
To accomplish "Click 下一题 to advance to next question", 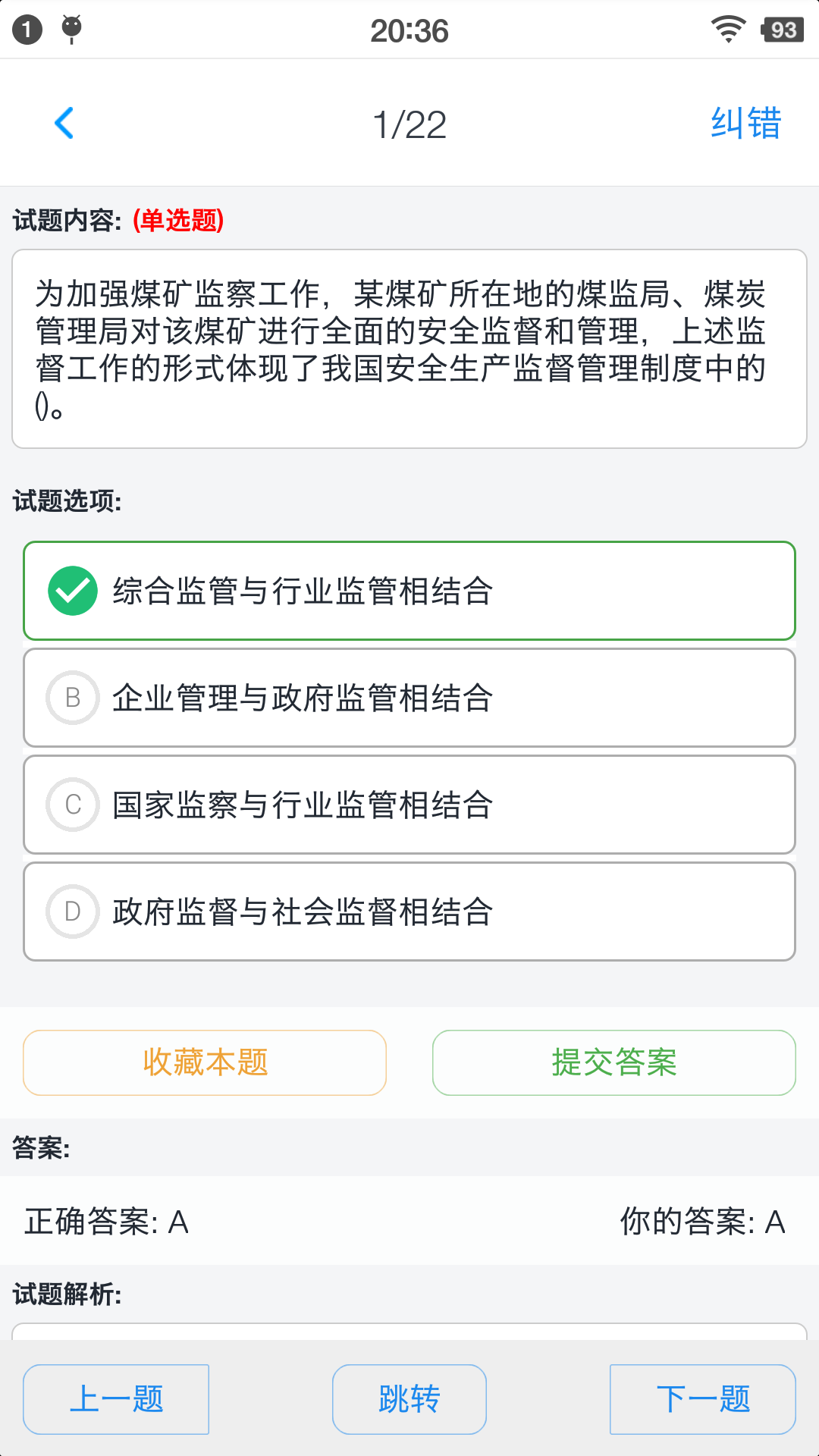I will click(x=702, y=1399).
